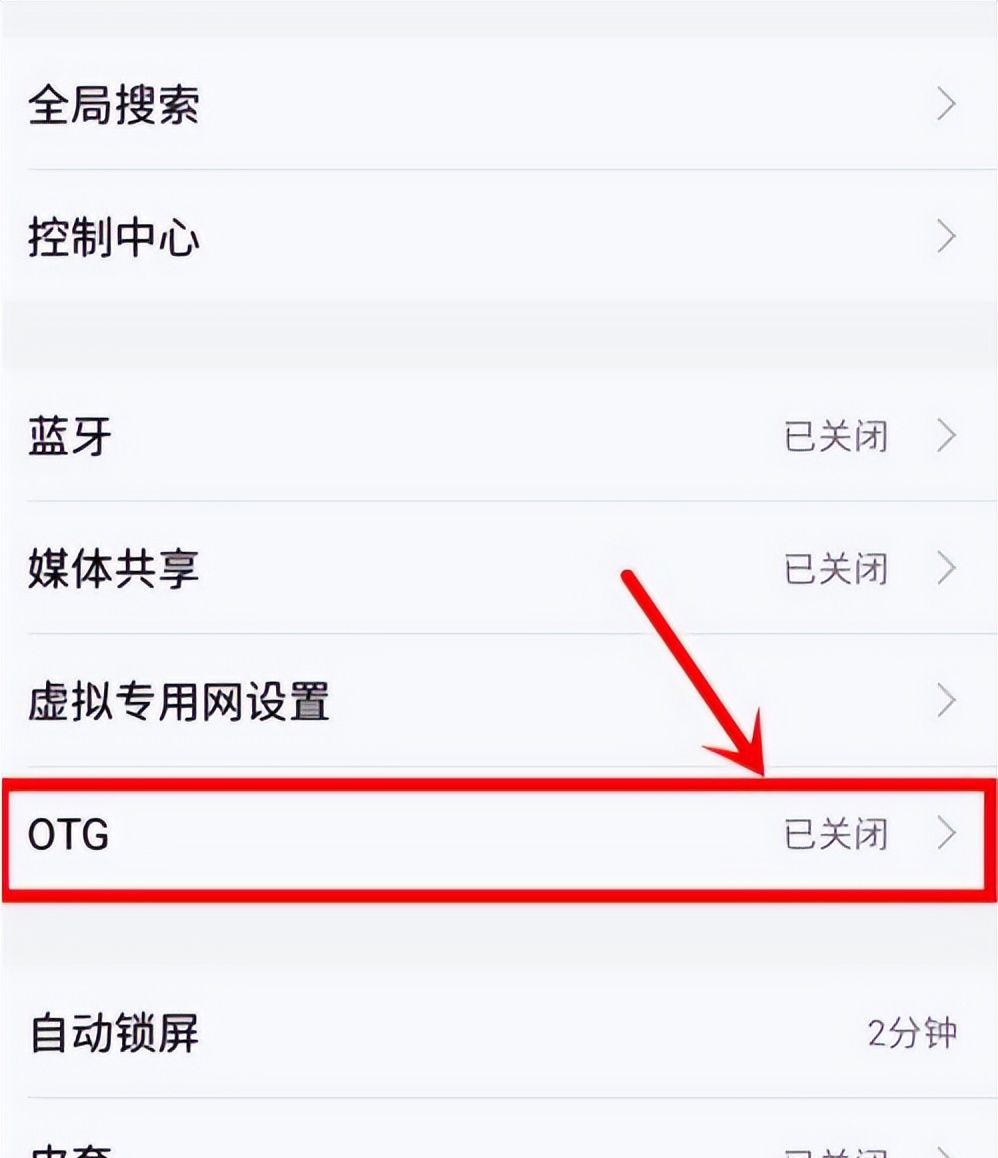Open the 全局搜索 (Global Search) settings
This screenshot has height=1158, width=998.
coord(115,108)
